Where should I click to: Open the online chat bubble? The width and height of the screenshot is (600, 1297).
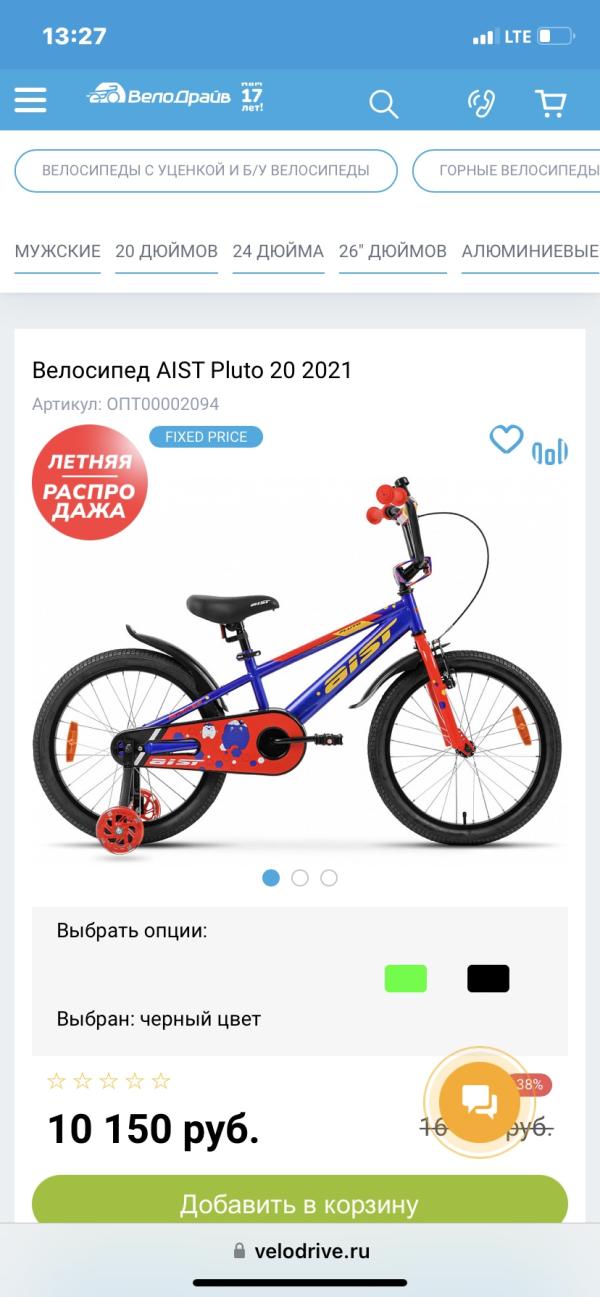pyautogui.click(x=479, y=1101)
